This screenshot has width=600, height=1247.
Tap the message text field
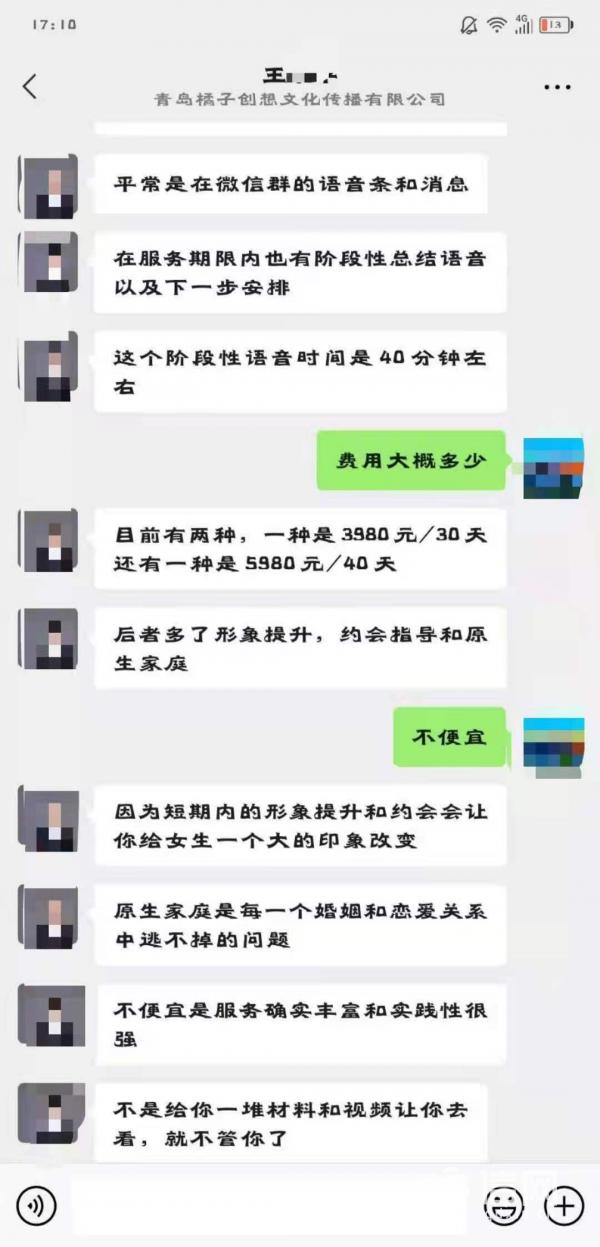click(x=270, y=1205)
